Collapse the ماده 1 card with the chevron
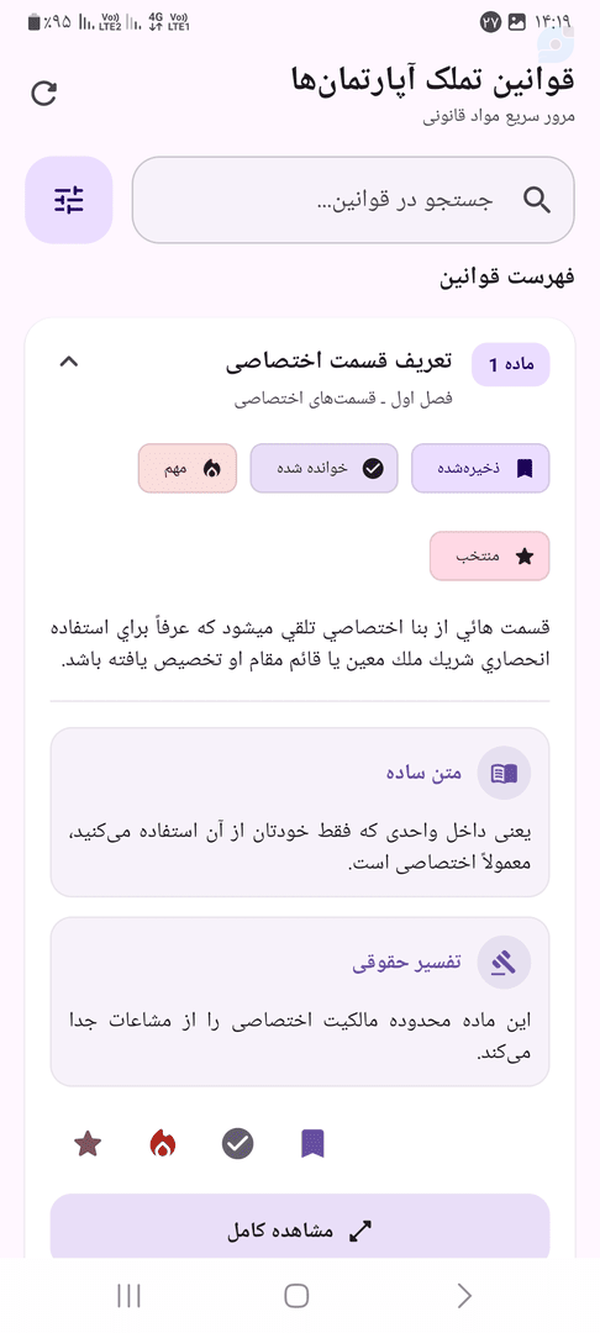The image size is (600, 1333). [69, 361]
